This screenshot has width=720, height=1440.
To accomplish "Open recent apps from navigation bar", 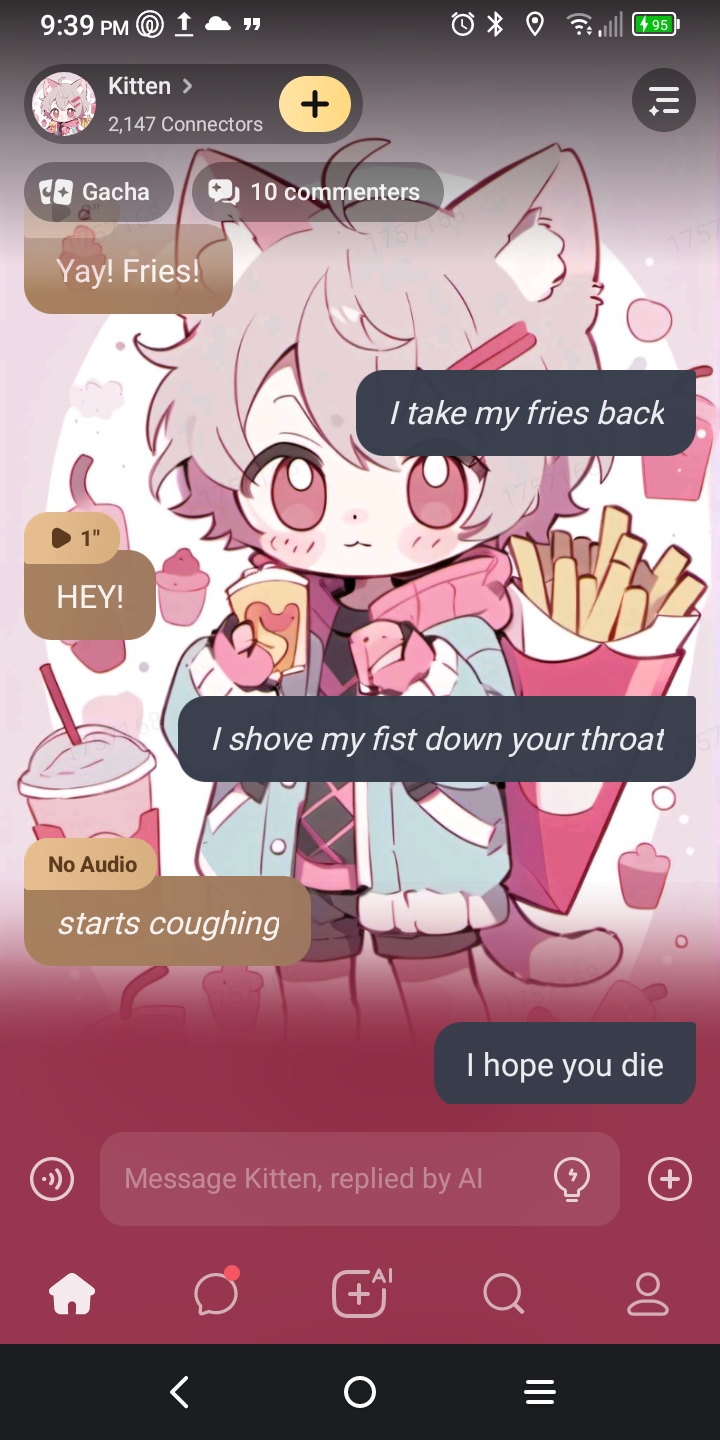I will pos(540,1392).
